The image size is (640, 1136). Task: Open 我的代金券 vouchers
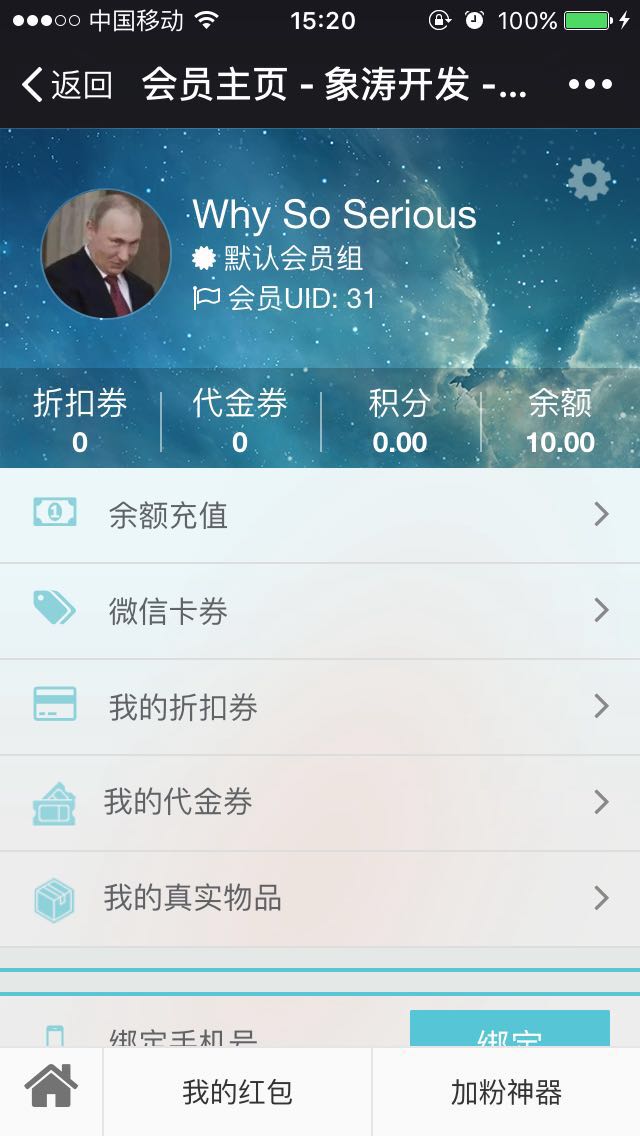click(320, 802)
